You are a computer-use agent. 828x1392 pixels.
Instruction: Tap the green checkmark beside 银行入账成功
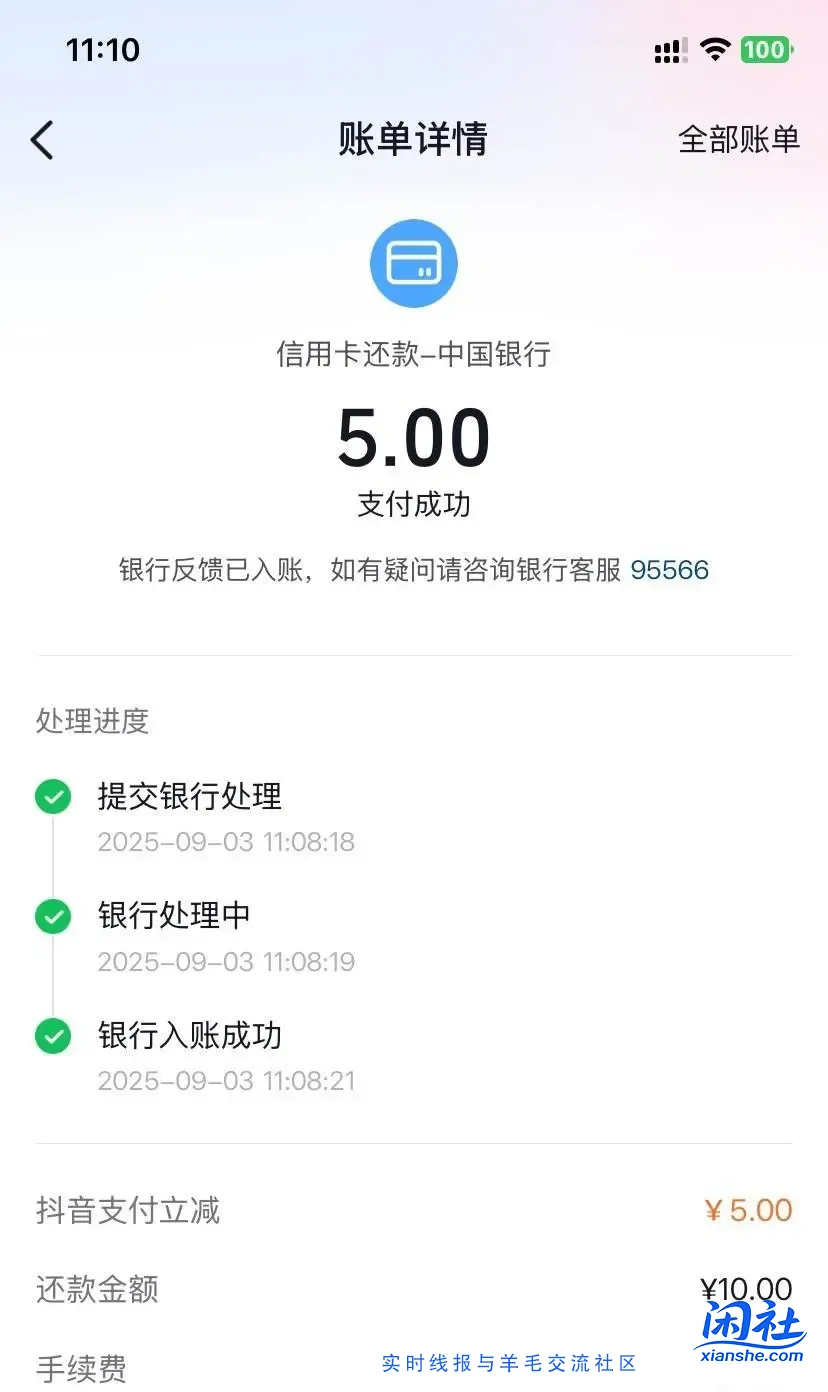tap(53, 1036)
